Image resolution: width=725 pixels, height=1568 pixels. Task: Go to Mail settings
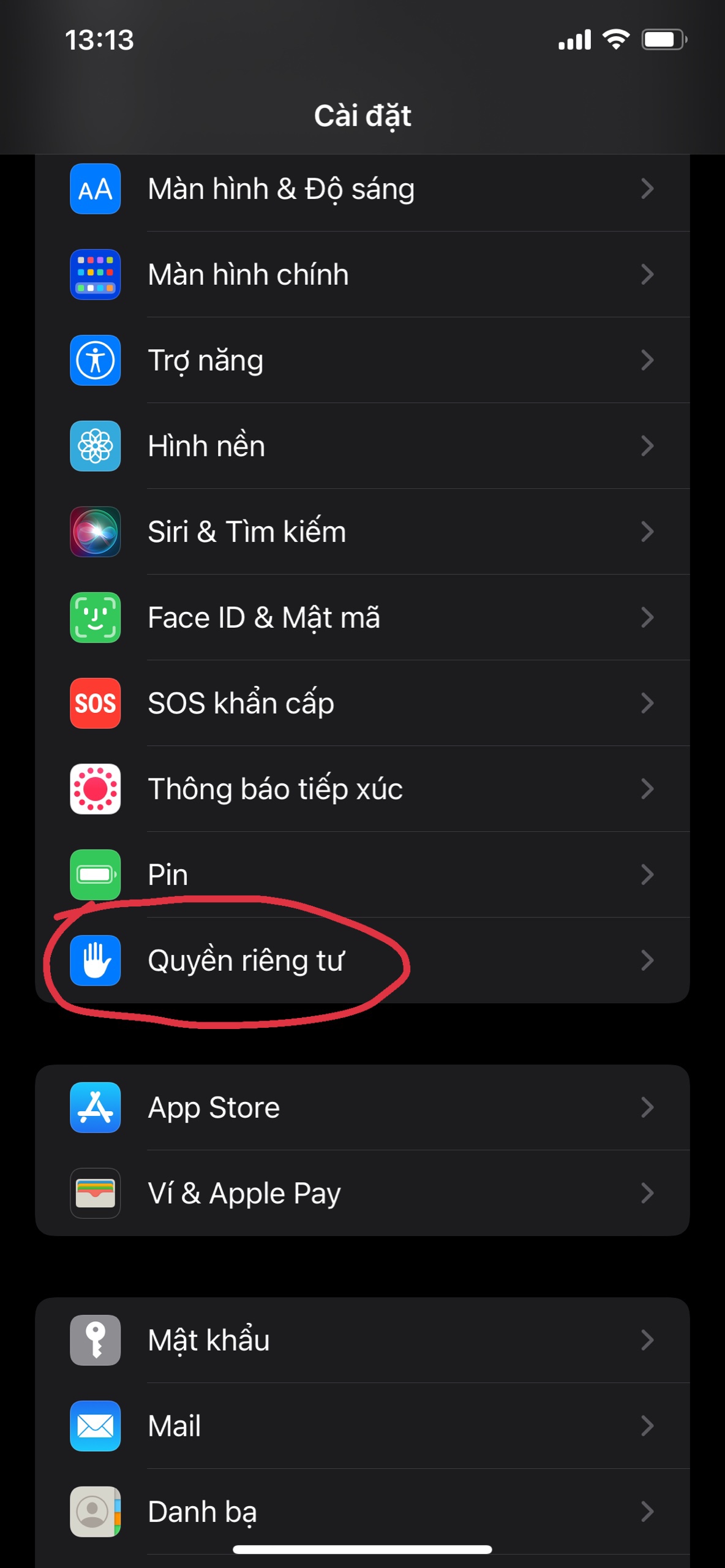[x=362, y=1426]
